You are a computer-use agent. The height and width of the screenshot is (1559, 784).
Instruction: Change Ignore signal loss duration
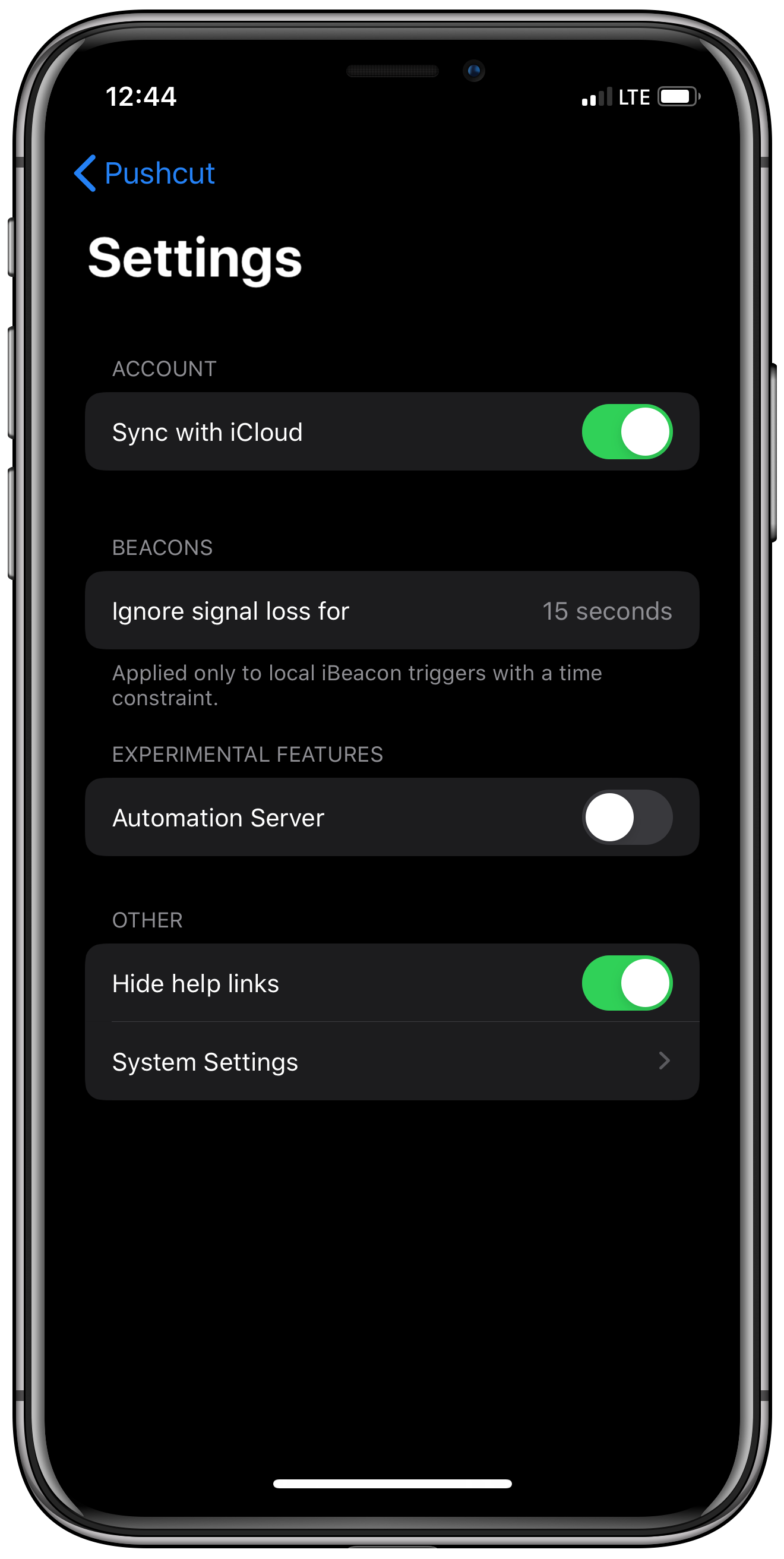392,611
